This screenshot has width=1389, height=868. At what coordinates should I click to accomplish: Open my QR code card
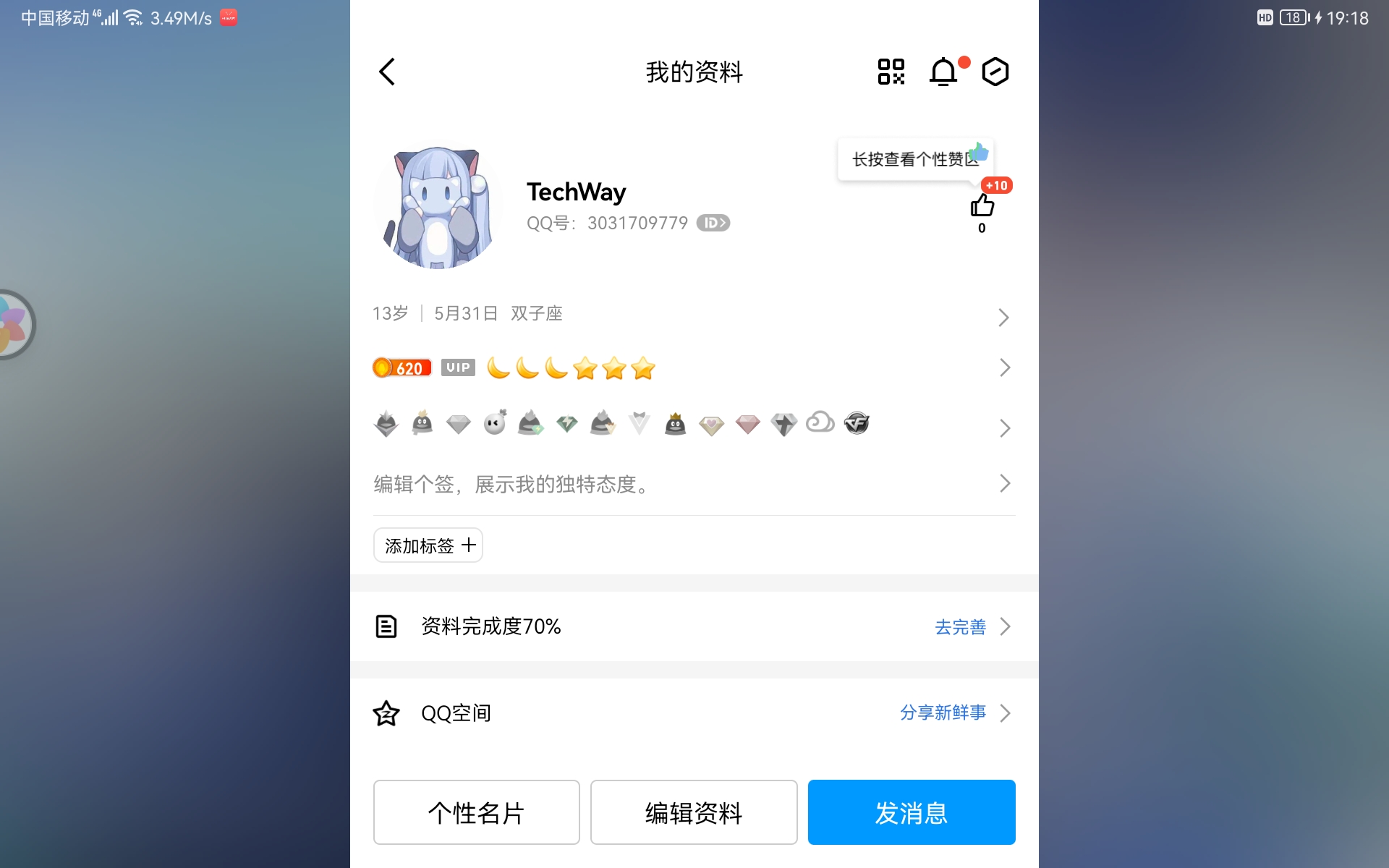tap(891, 72)
